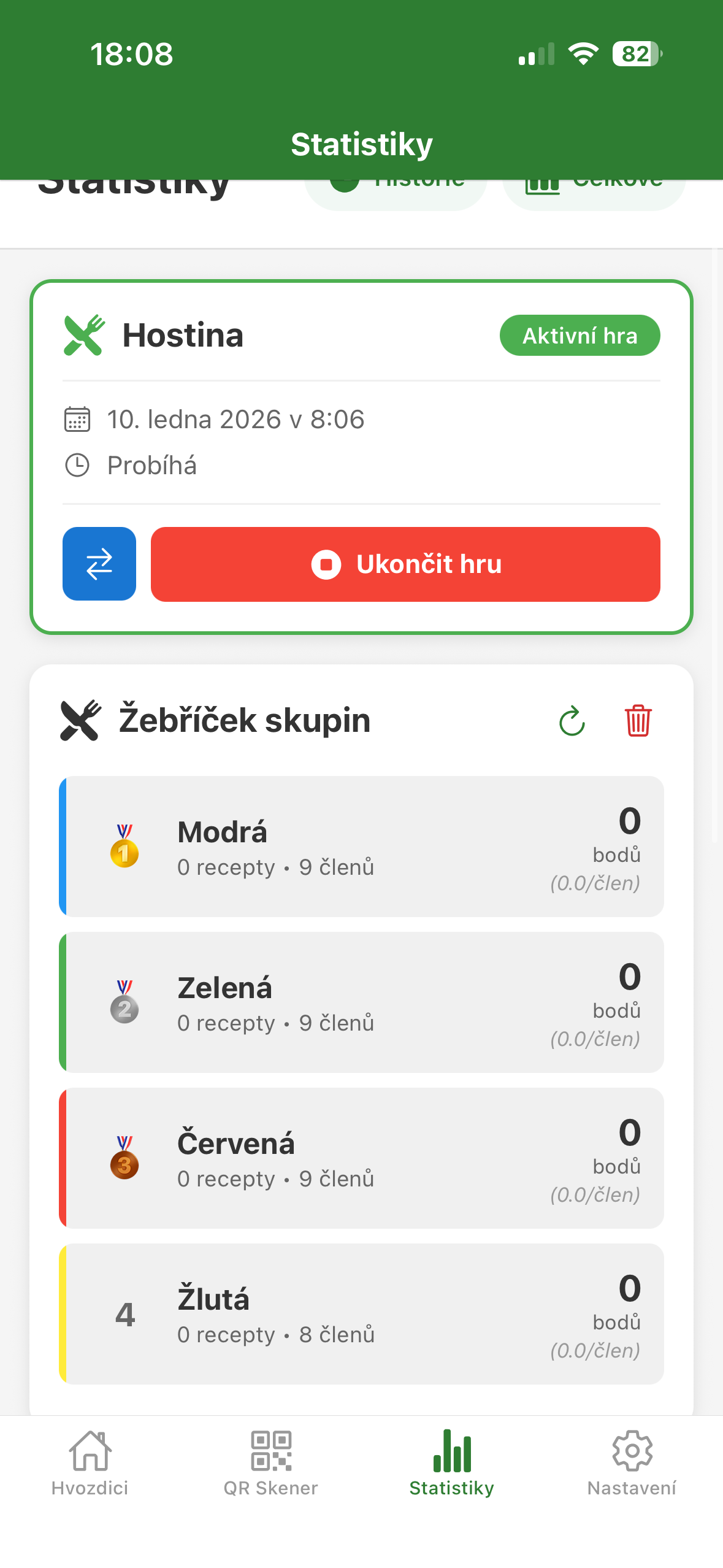The image size is (723, 1568).
Task: Tap the crossed utensils icon beside Hostina
Action: [84, 334]
